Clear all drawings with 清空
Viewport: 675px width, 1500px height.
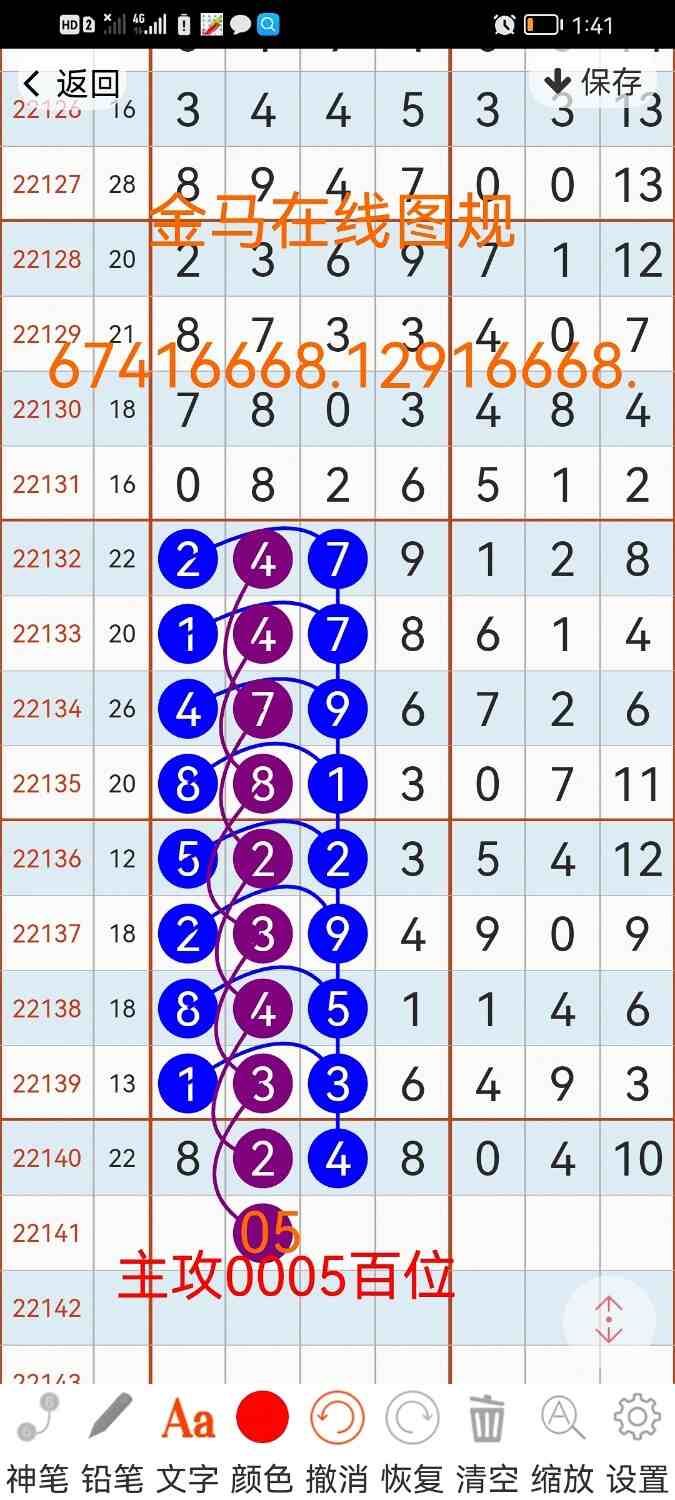(487, 1440)
